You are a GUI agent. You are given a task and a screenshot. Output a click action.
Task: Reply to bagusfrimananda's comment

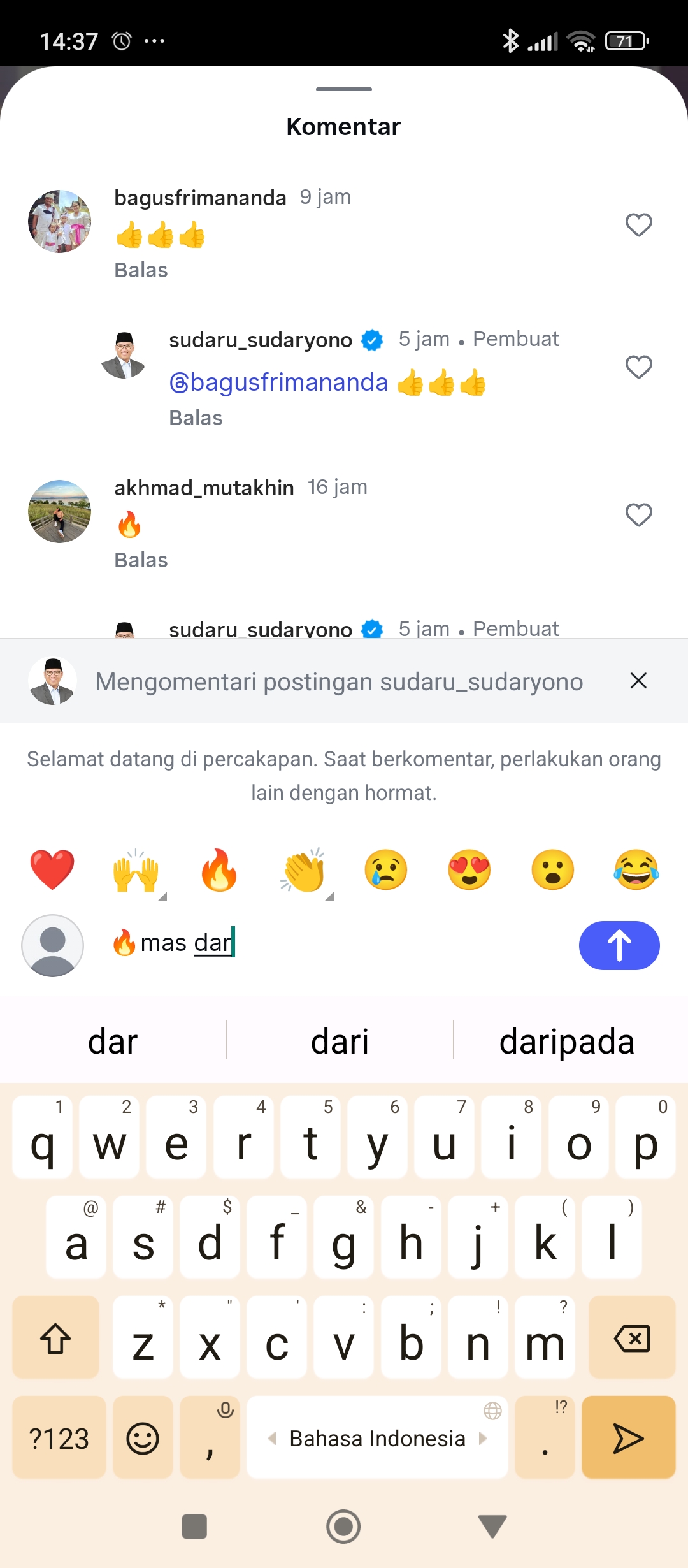coord(141,270)
